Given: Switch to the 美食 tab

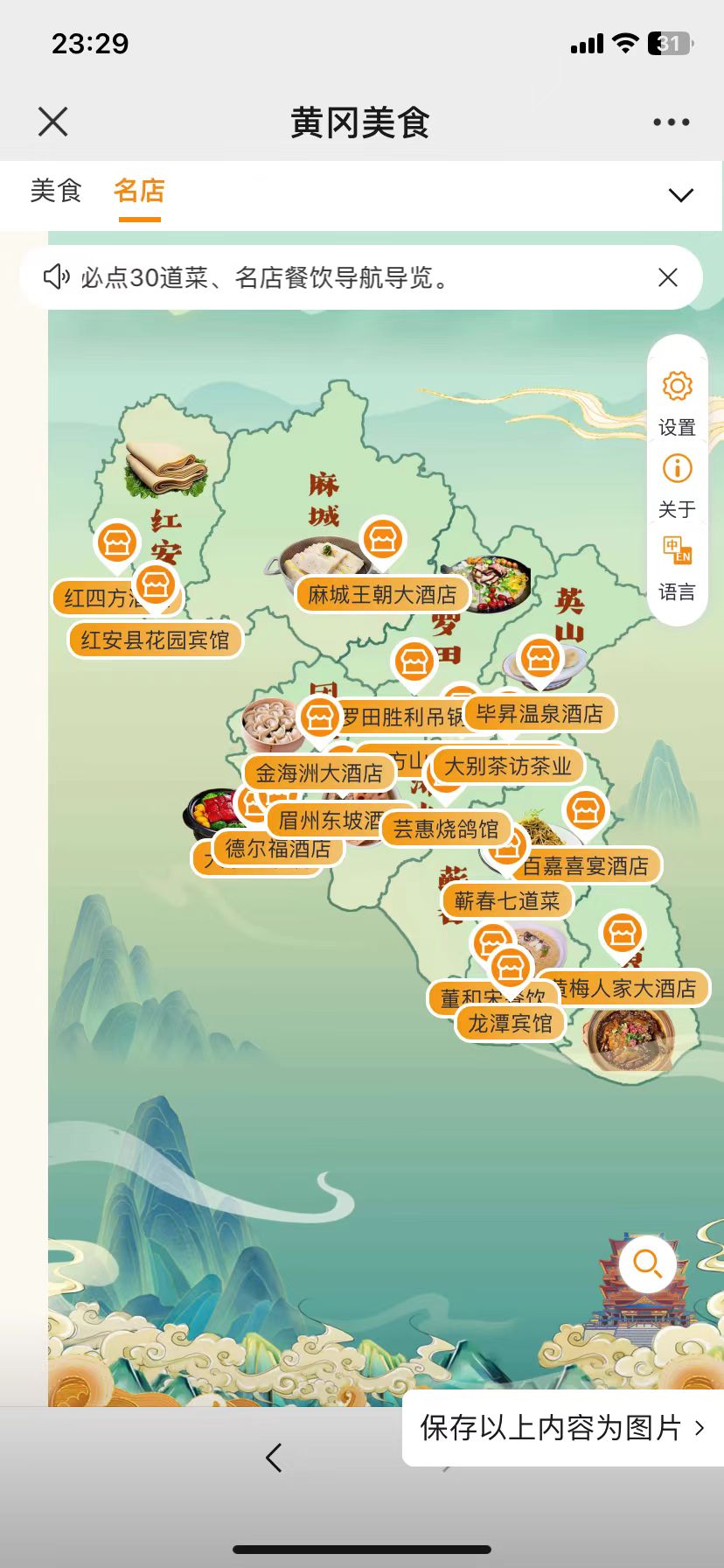Looking at the screenshot, I should 56,190.
